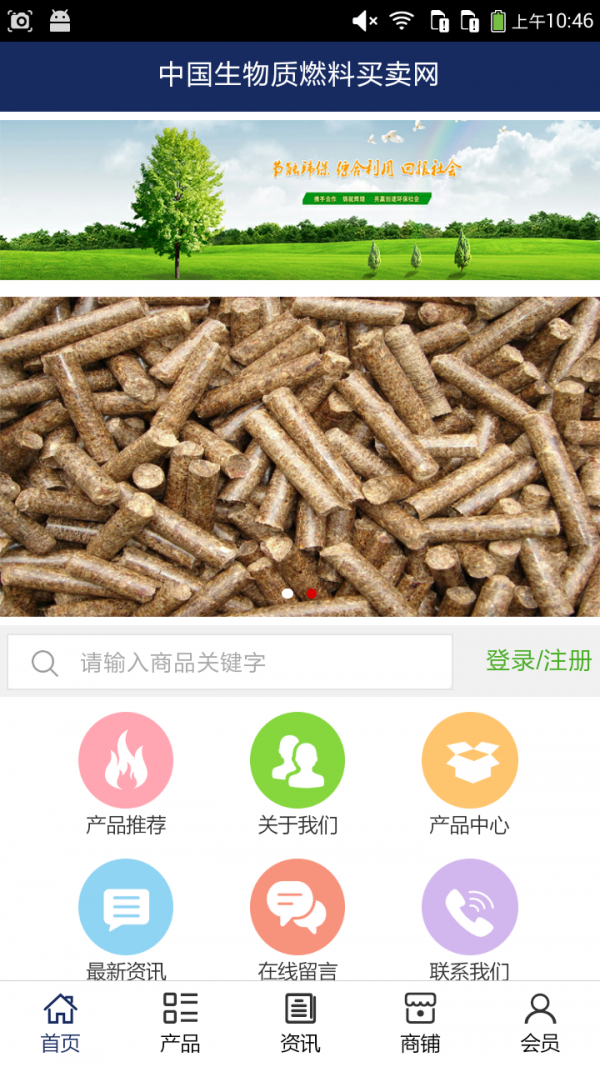Switch to the 产品 products tab

(x=180, y=1023)
